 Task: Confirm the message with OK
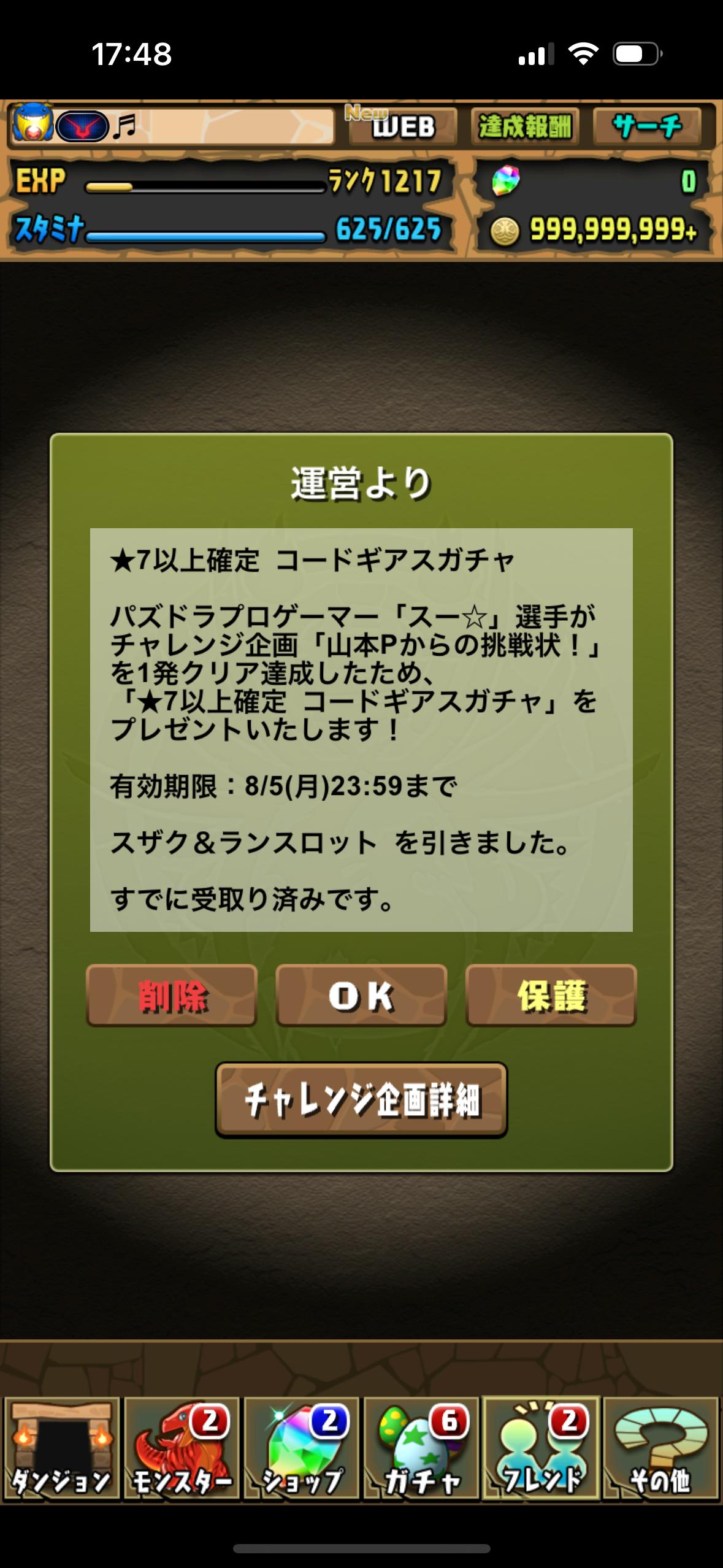click(x=361, y=995)
